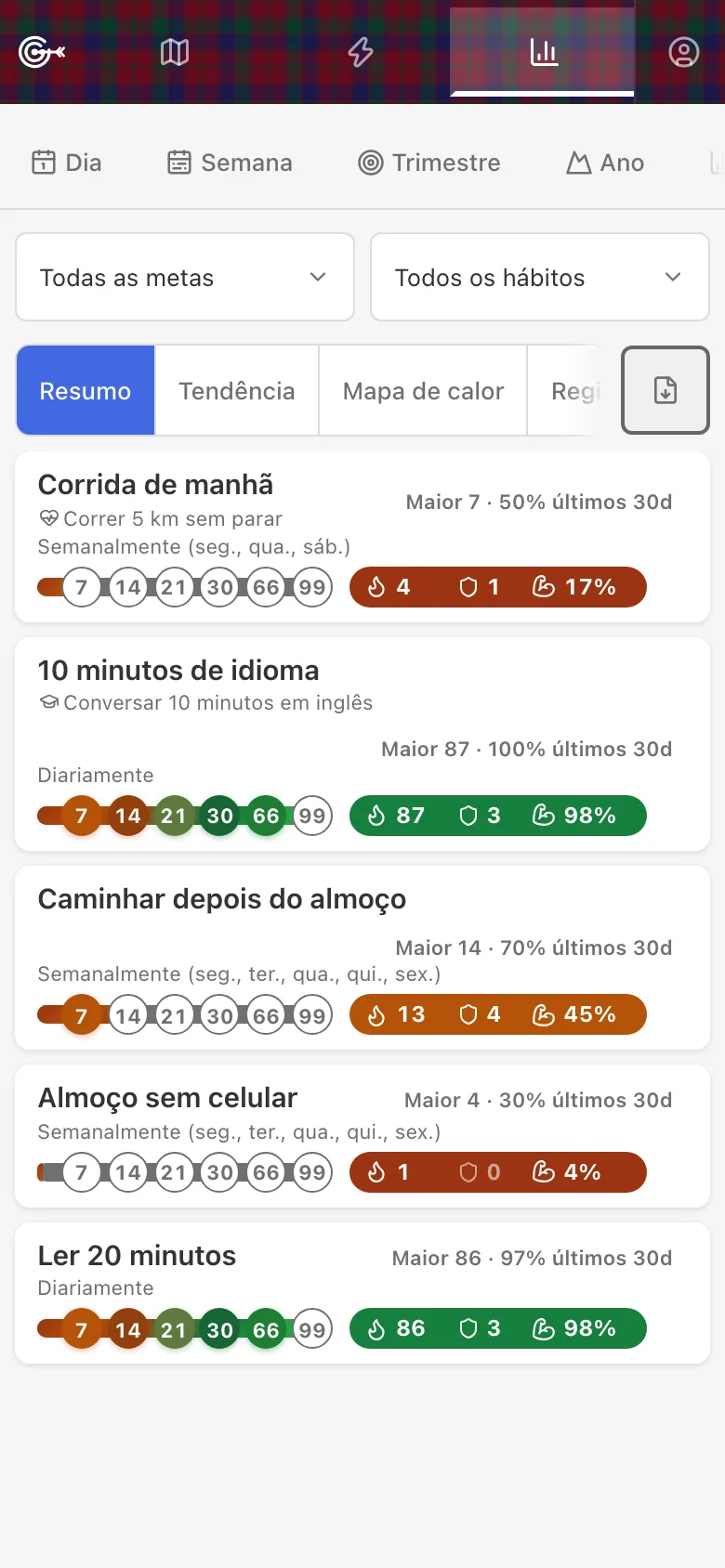Switch to the Mapa de calor view
The width and height of the screenshot is (725, 1568).
point(423,391)
